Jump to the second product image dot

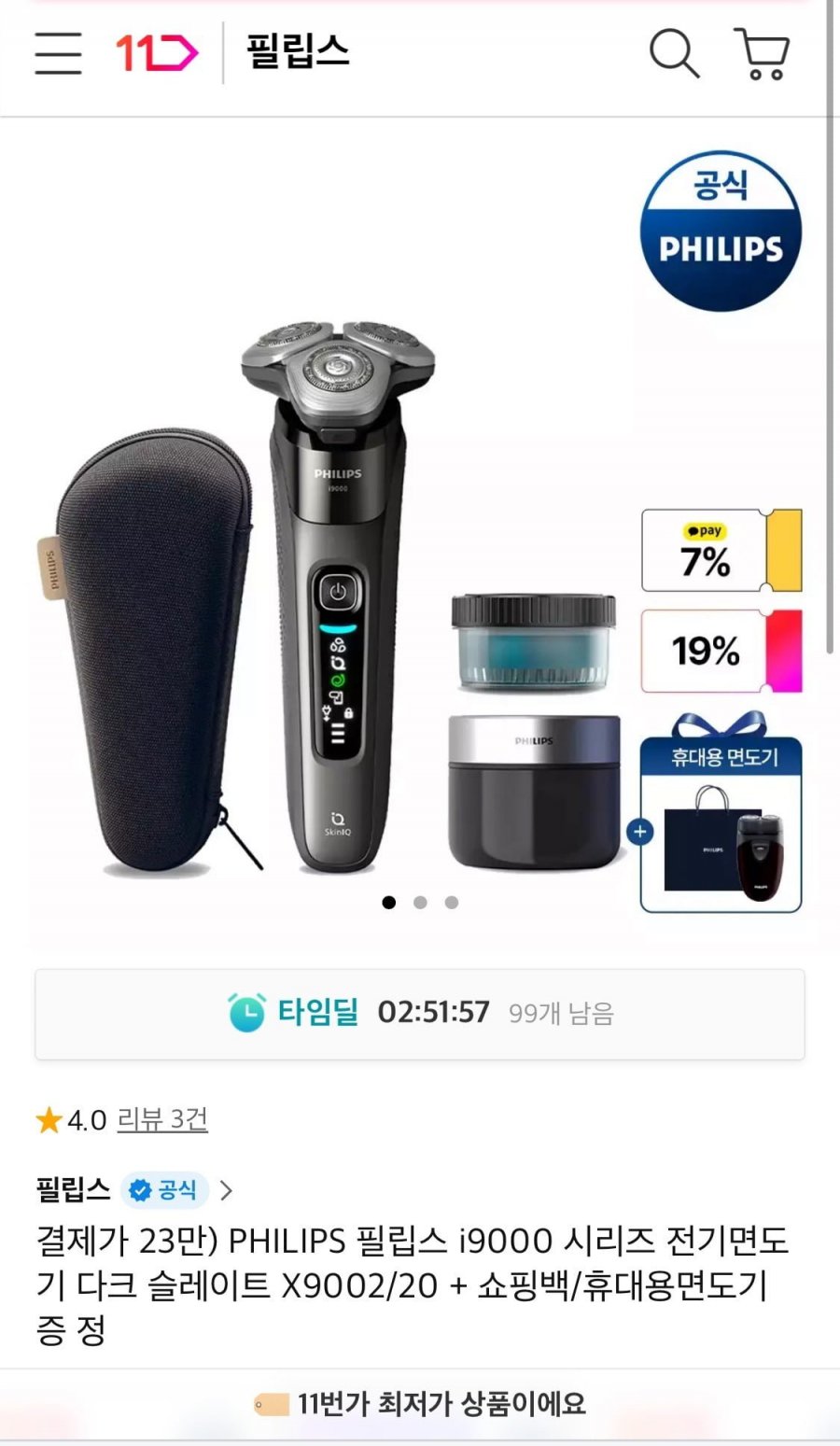[x=420, y=903]
